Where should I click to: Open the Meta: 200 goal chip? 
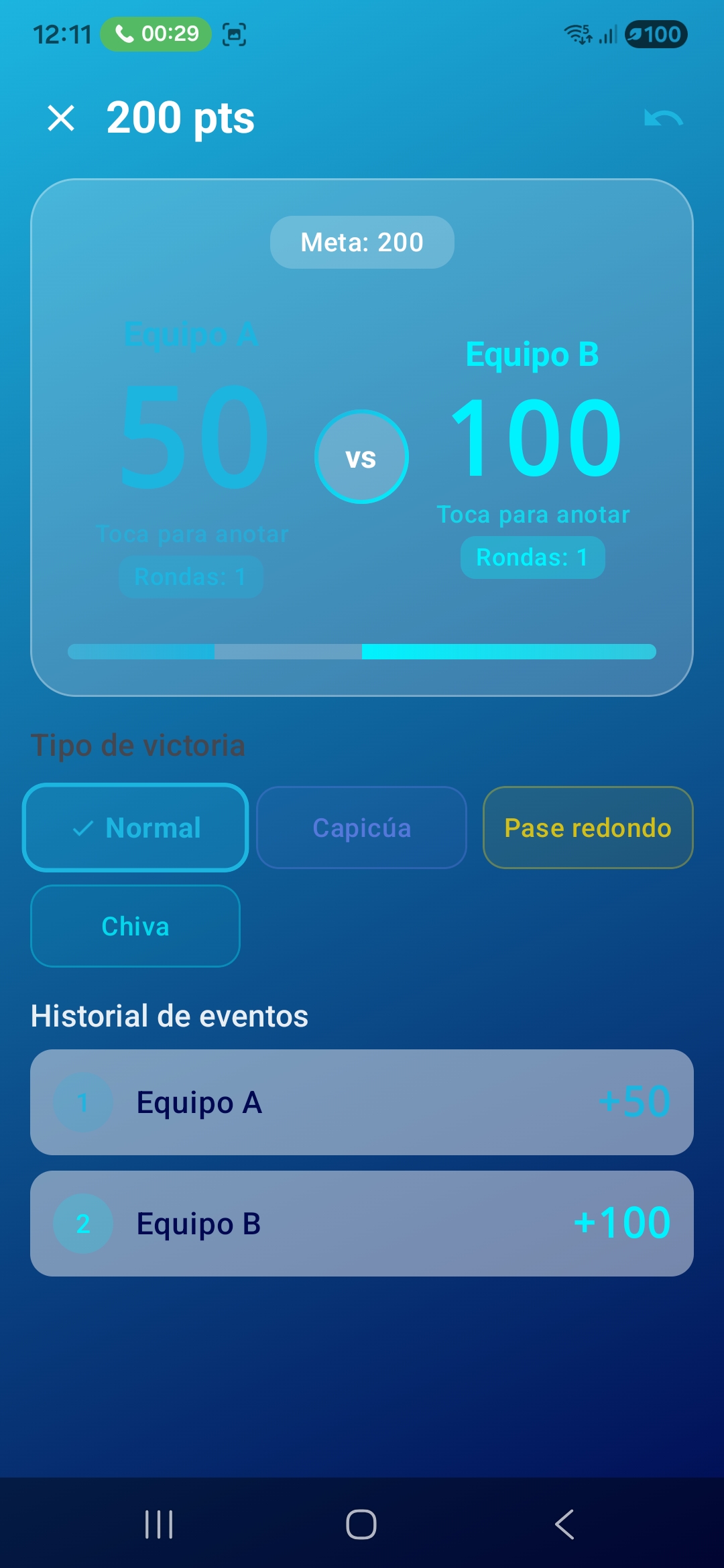pos(361,242)
